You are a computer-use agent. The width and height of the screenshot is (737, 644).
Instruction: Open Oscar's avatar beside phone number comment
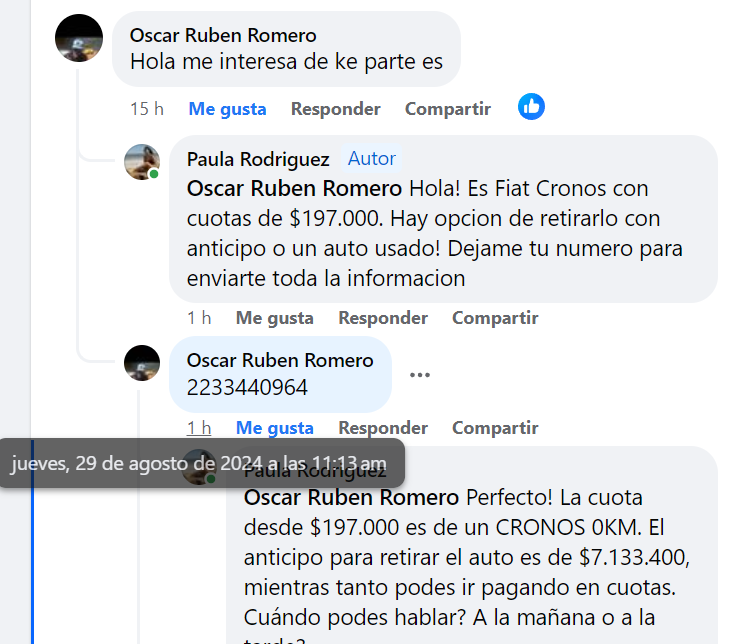[142, 363]
